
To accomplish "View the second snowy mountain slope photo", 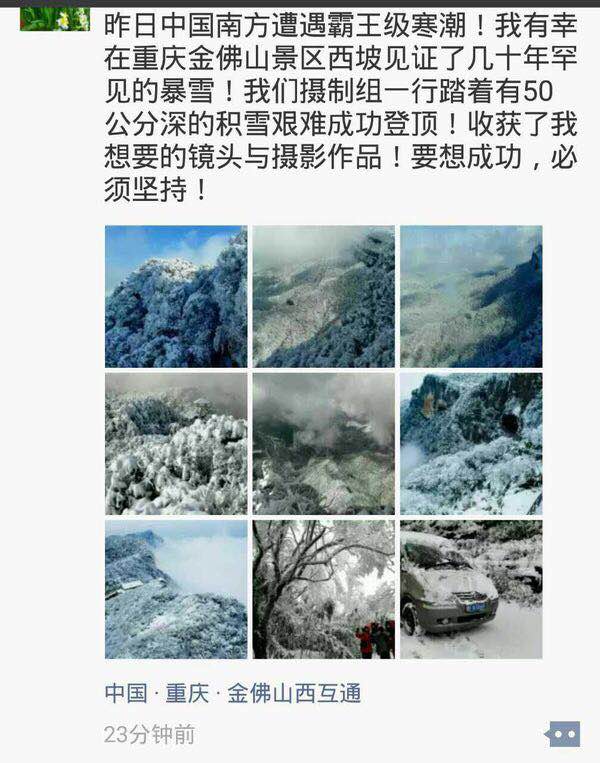I will [323, 296].
